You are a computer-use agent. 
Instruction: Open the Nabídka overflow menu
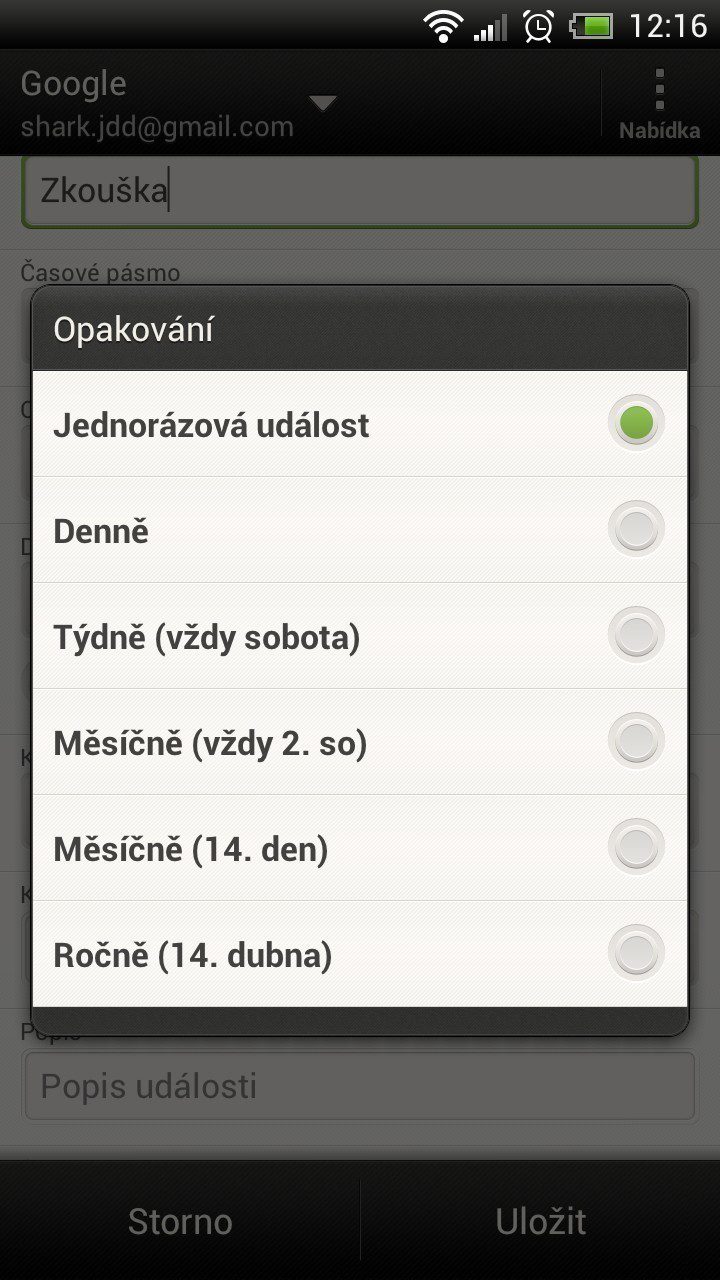659,104
